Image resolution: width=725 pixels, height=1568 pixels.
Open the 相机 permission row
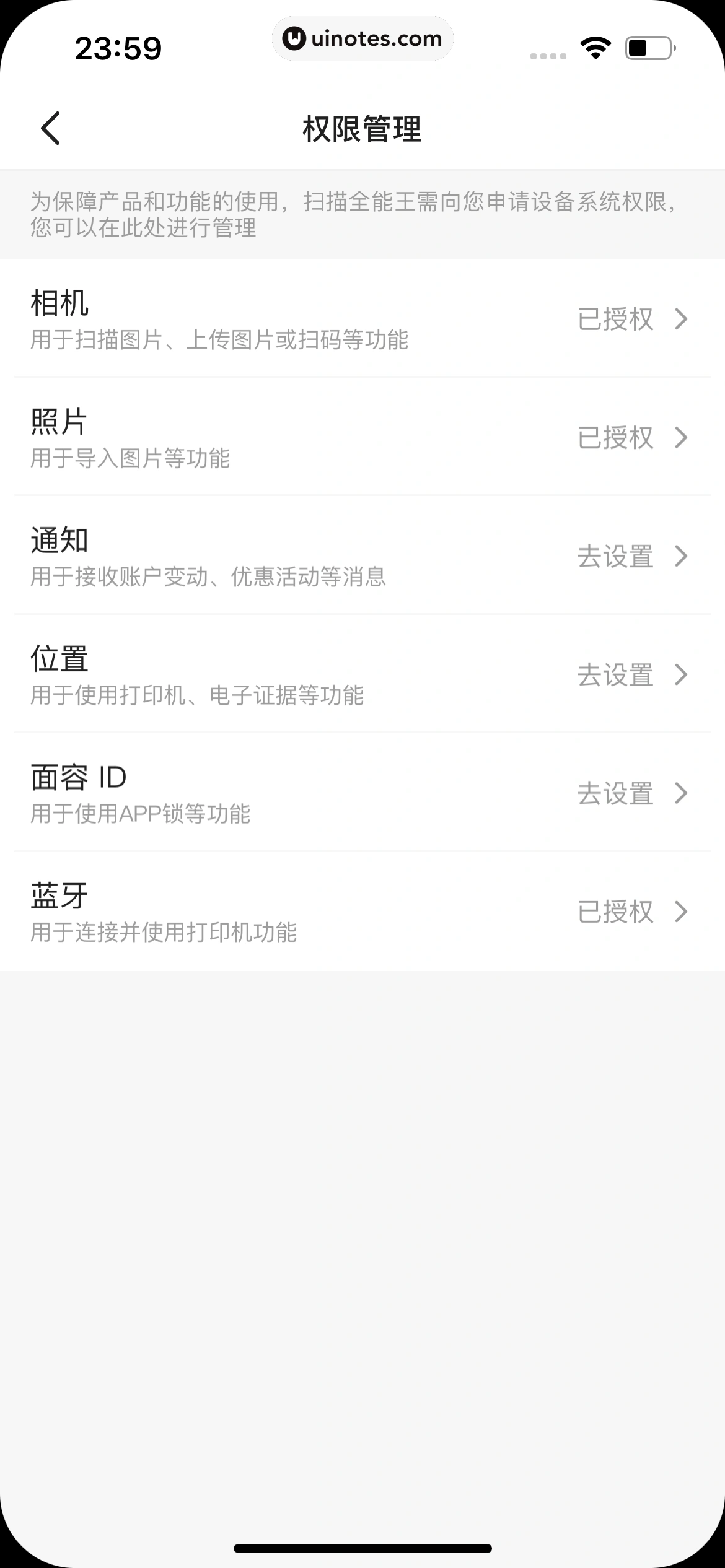(362, 319)
